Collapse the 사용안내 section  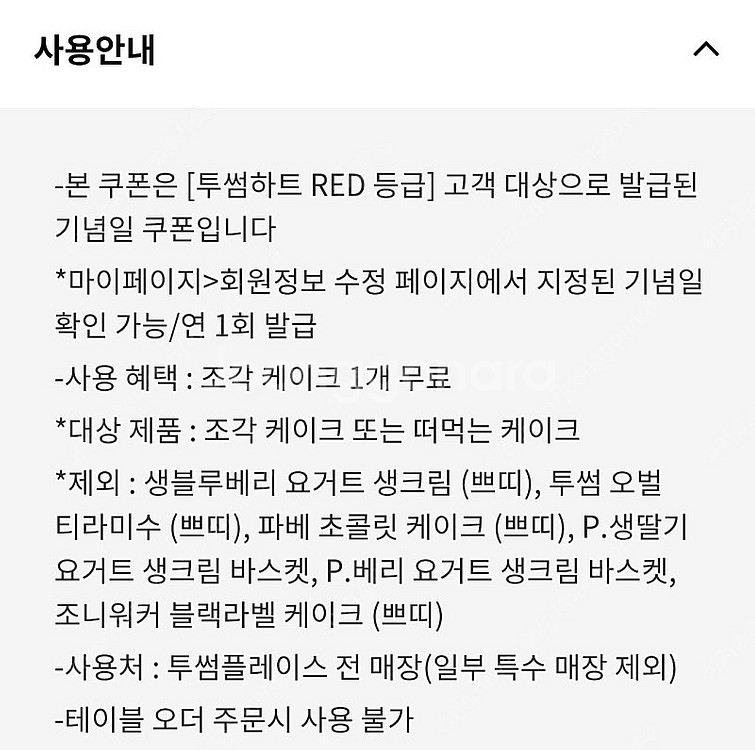click(x=706, y=49)
